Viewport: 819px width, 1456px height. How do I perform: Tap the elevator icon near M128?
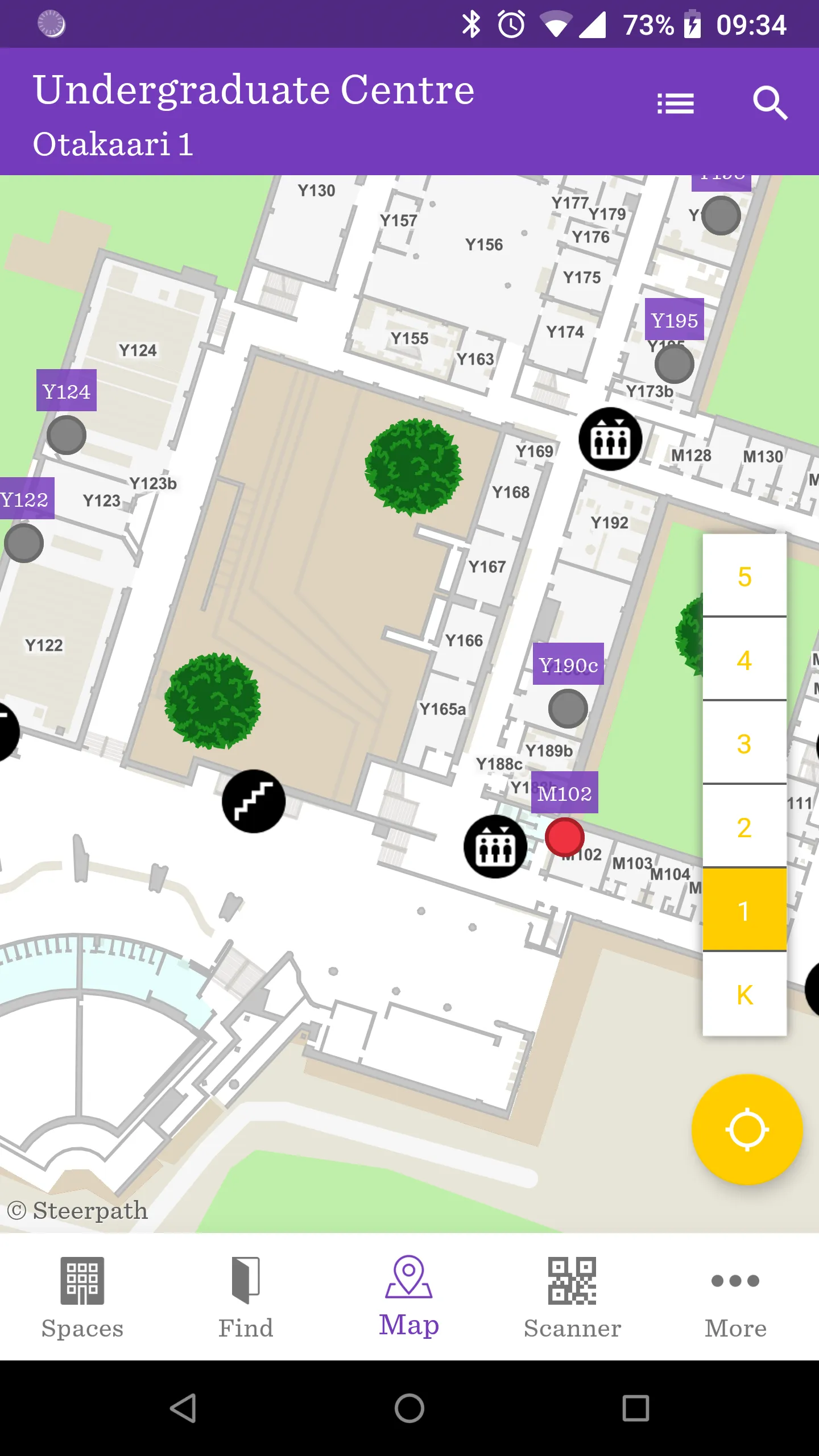click(x=610, y=437)
